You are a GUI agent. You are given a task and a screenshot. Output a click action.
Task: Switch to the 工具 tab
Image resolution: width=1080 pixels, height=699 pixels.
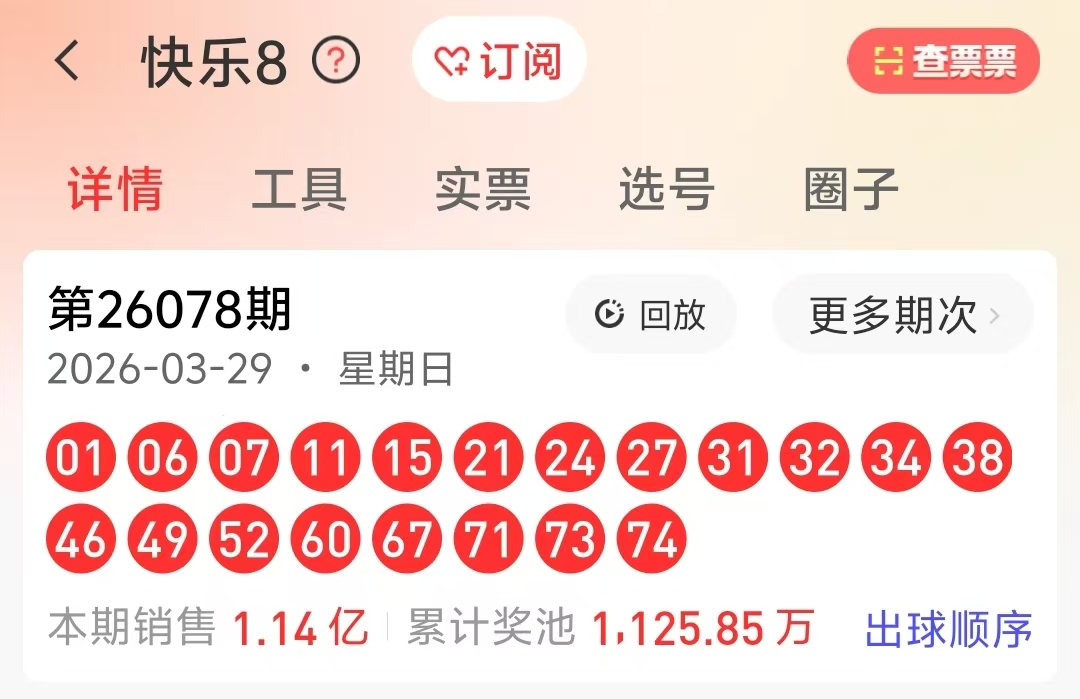299,189
